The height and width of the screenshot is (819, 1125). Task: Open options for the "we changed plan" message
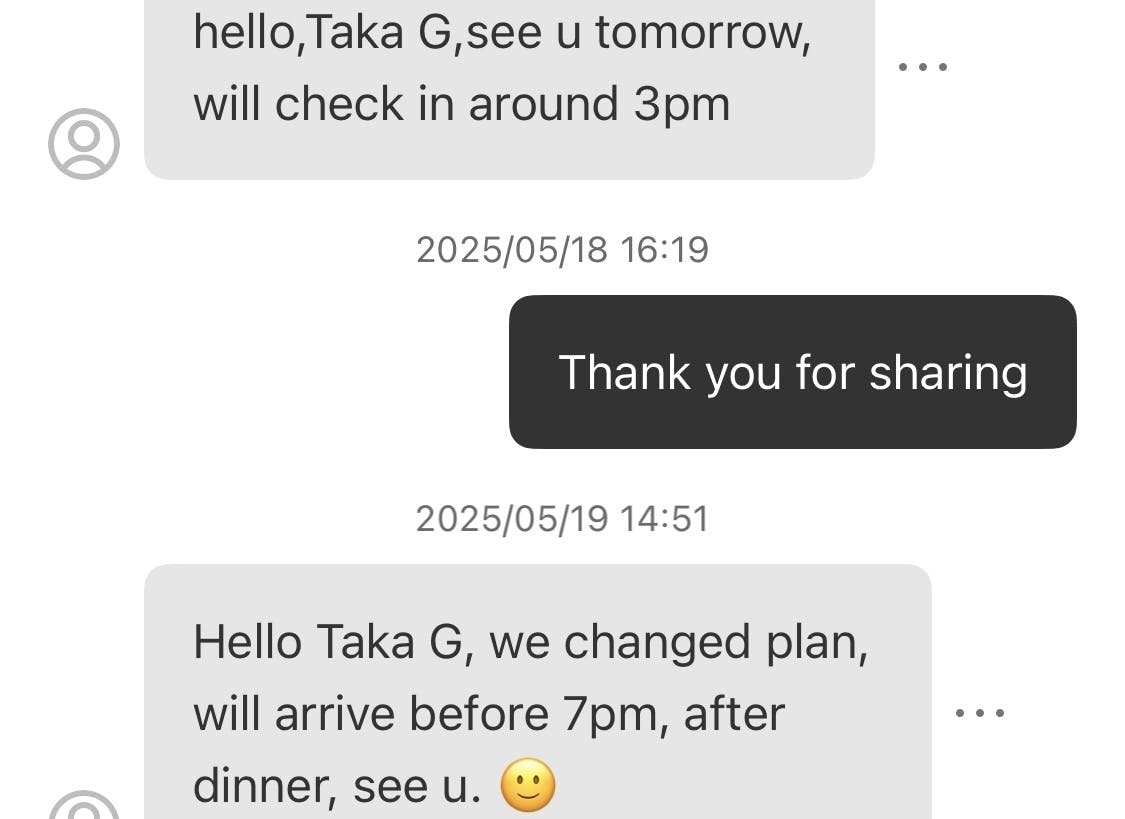[979, 714]
